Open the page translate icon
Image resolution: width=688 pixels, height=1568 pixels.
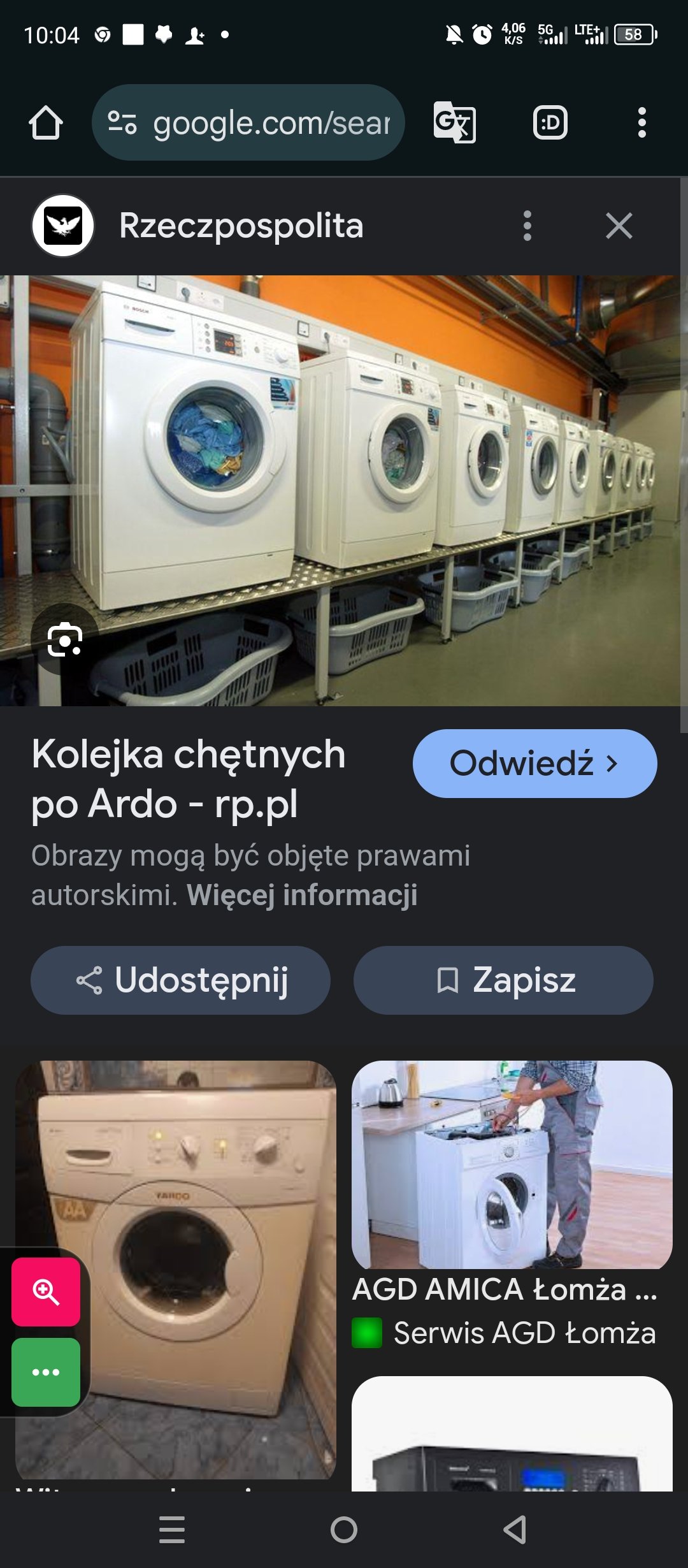[x=454, y=122]
